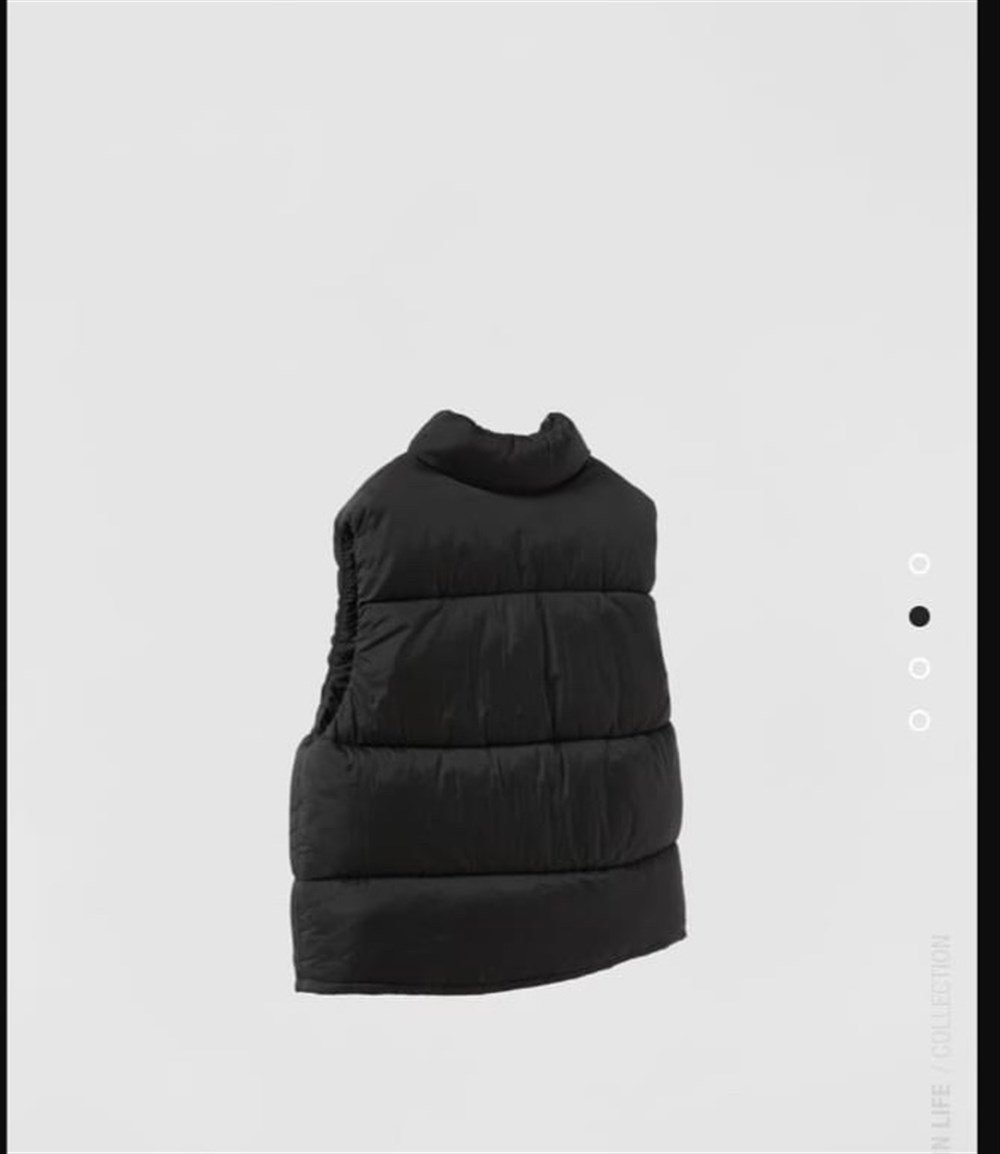
Task: Jump to the third image indicator dot
Action: (919, 668)
